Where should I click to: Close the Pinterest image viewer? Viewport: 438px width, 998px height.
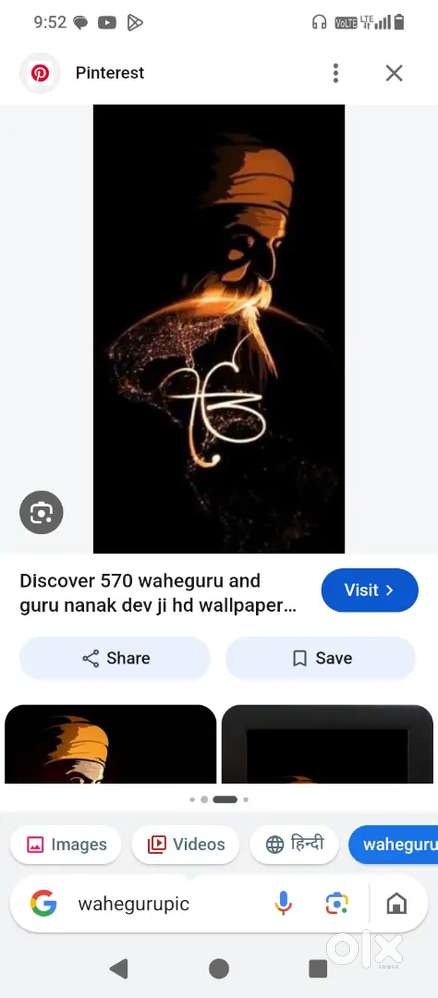tap(394, 73)
